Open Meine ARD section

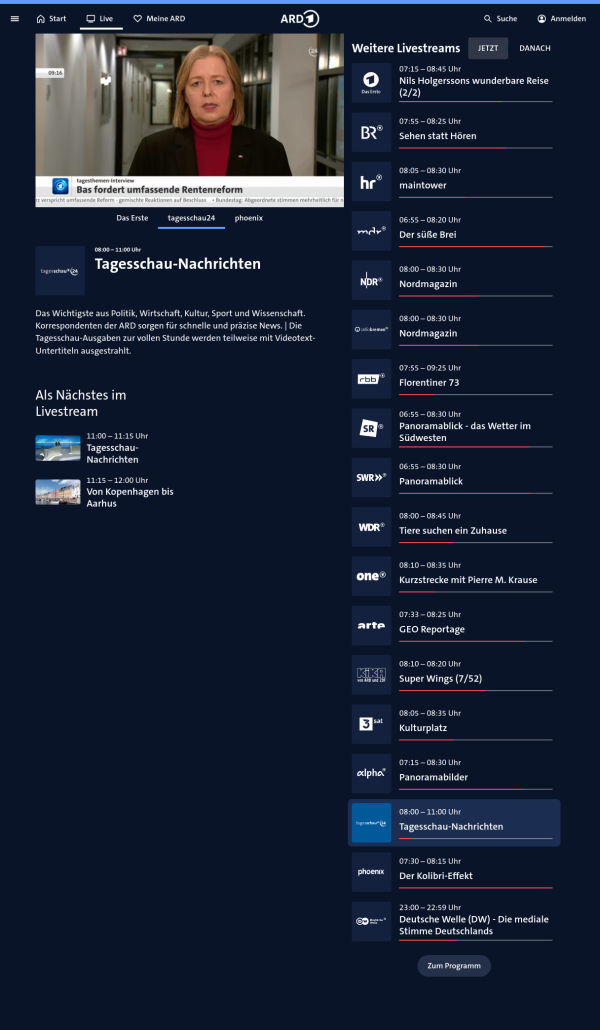pyautogui.click(x=159, y=18)
